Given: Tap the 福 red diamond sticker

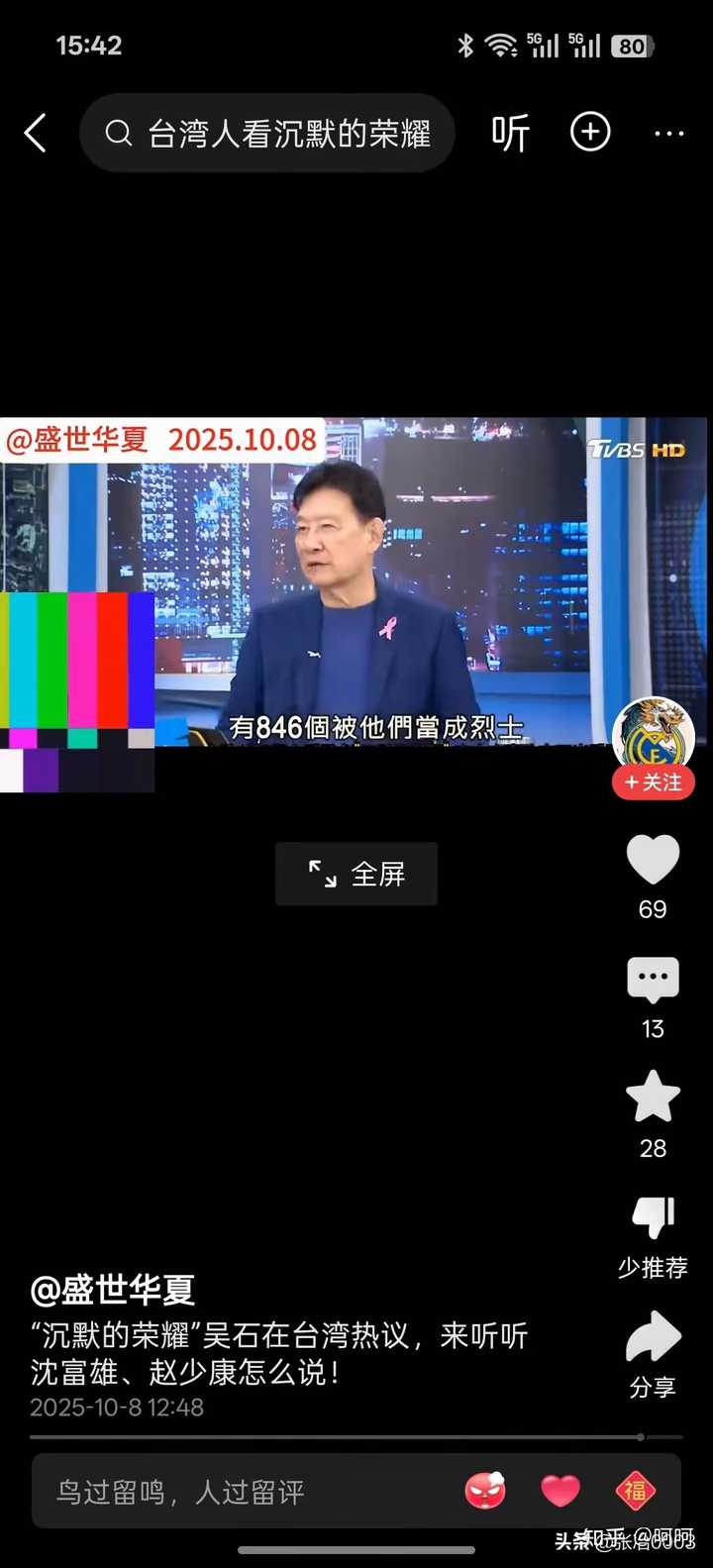Looking at the screenshot, I should [x=636, y=1491].
